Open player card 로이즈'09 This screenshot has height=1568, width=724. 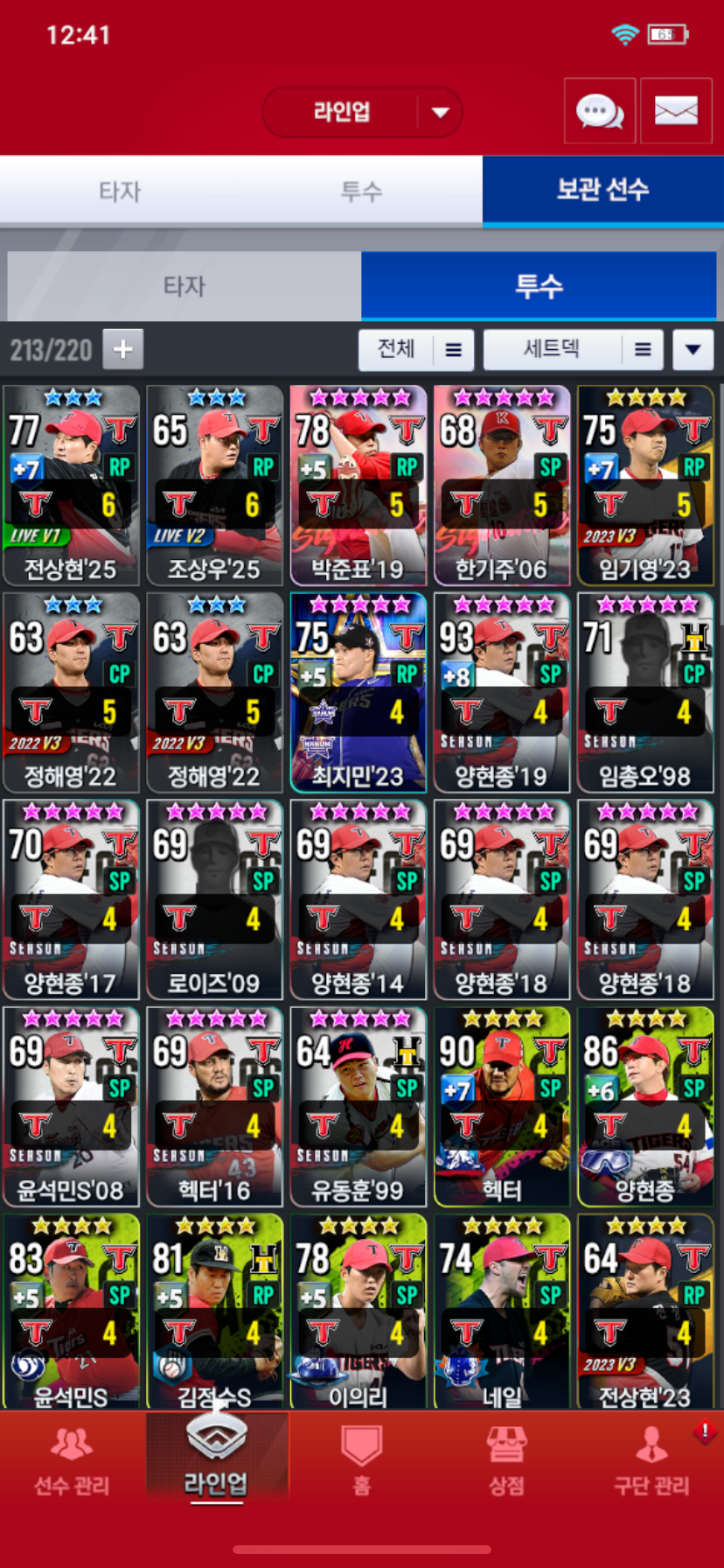214,899
